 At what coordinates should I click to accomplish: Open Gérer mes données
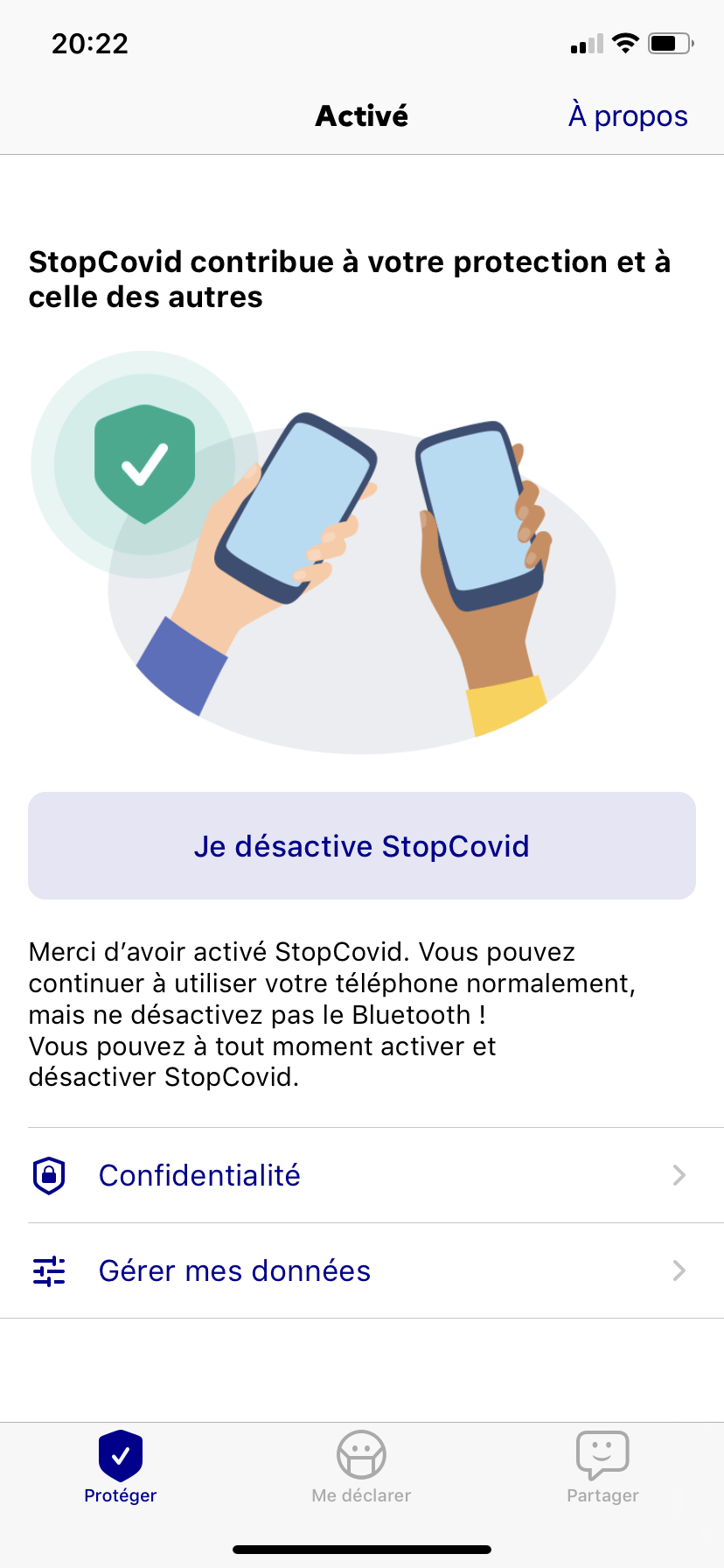pyautogui.click(x=362, y=1270)
